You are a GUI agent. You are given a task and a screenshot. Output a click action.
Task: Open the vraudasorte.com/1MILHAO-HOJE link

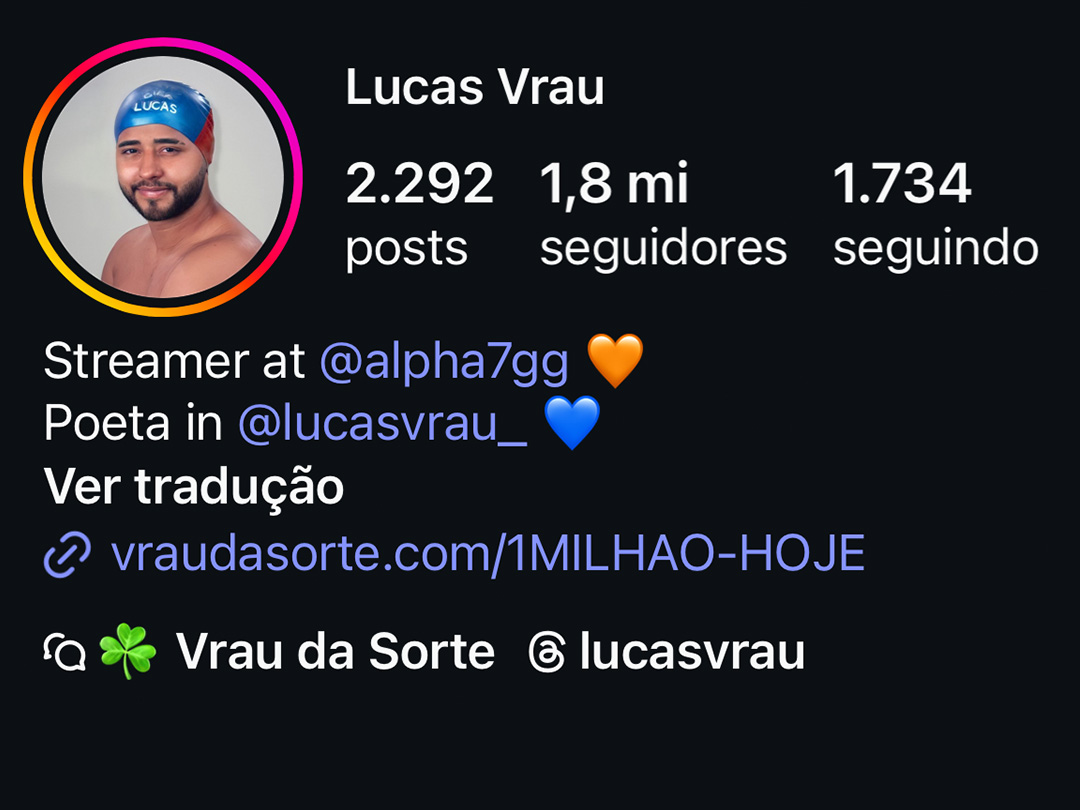(487, 553)
